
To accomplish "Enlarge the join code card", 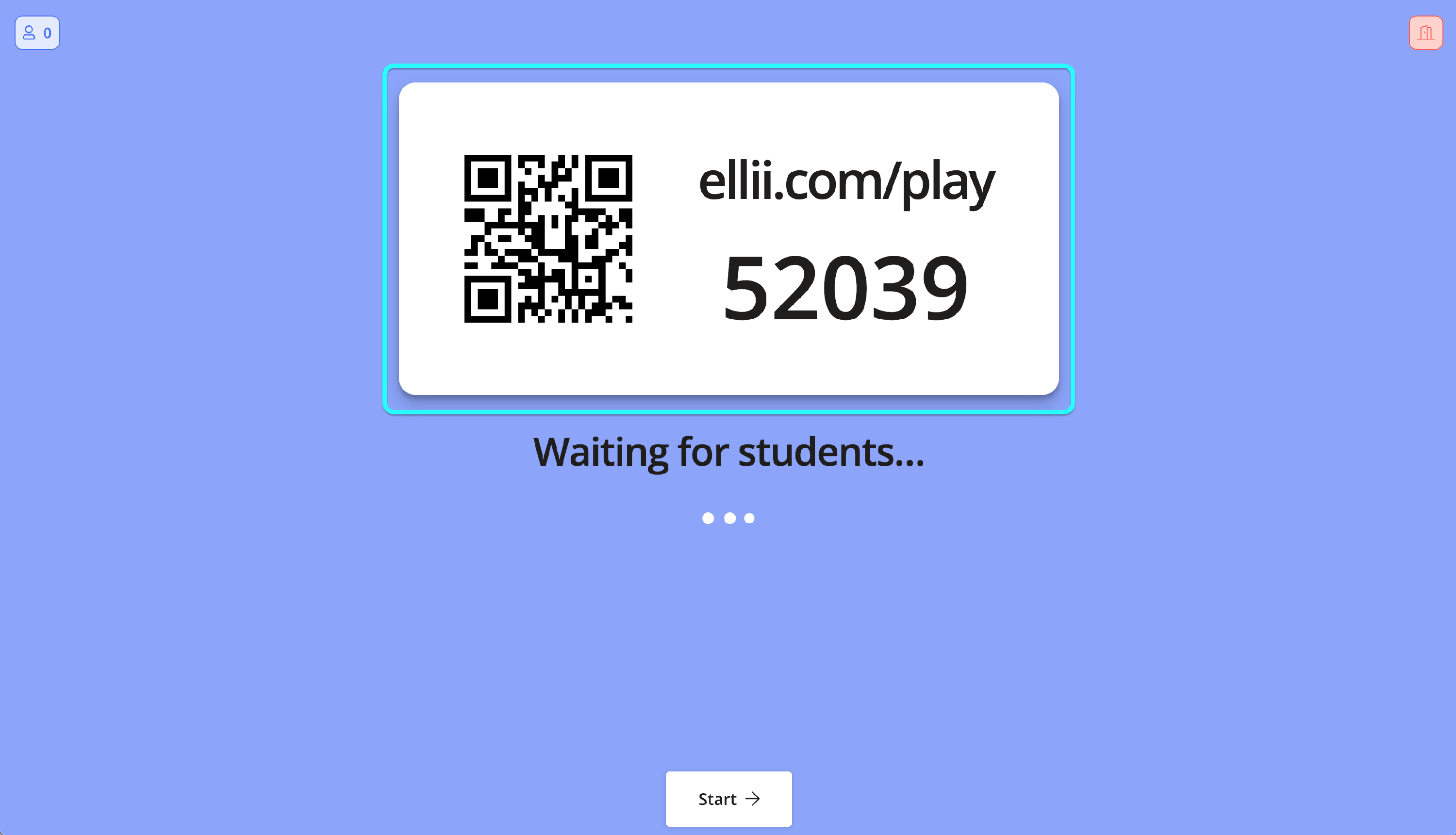I will tap(728, 239).
